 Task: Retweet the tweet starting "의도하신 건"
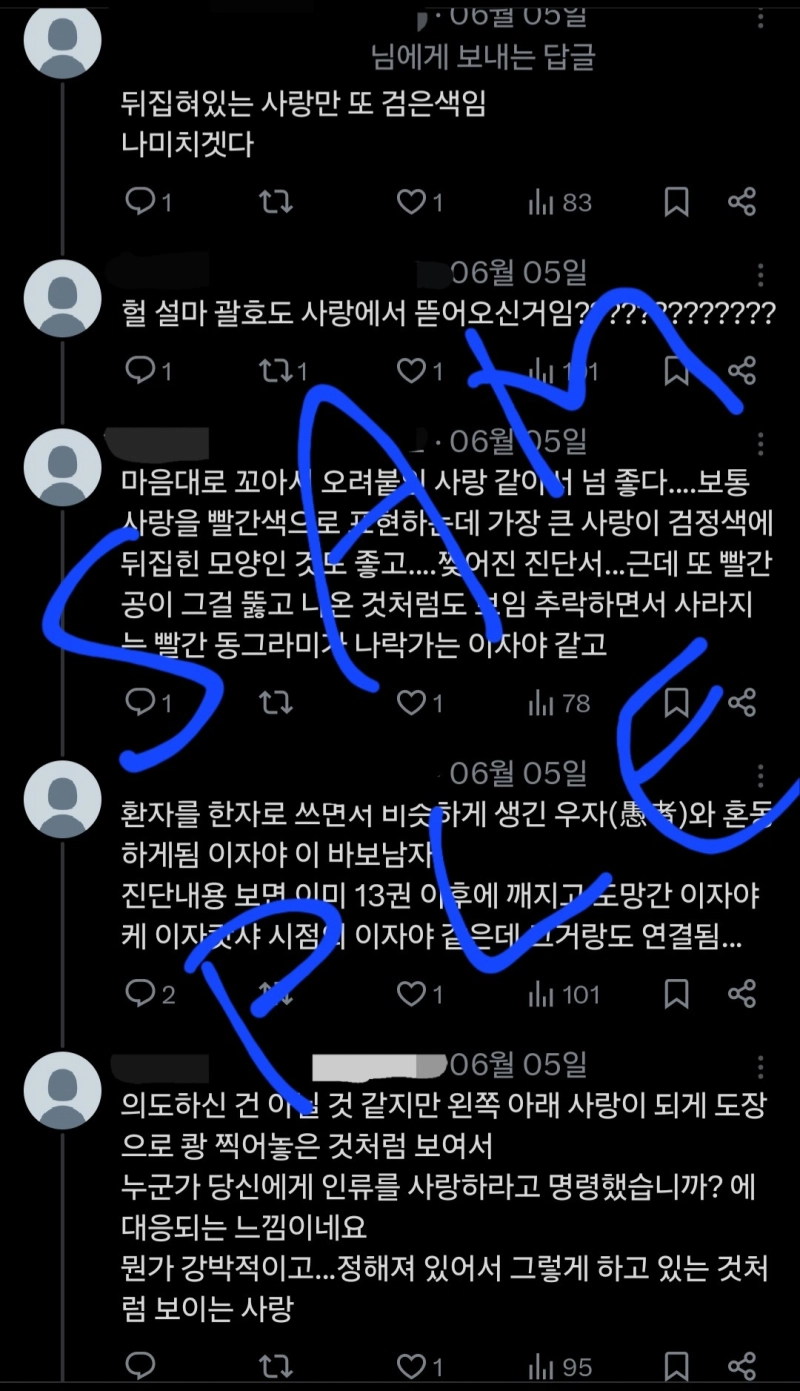[273, 1365]
